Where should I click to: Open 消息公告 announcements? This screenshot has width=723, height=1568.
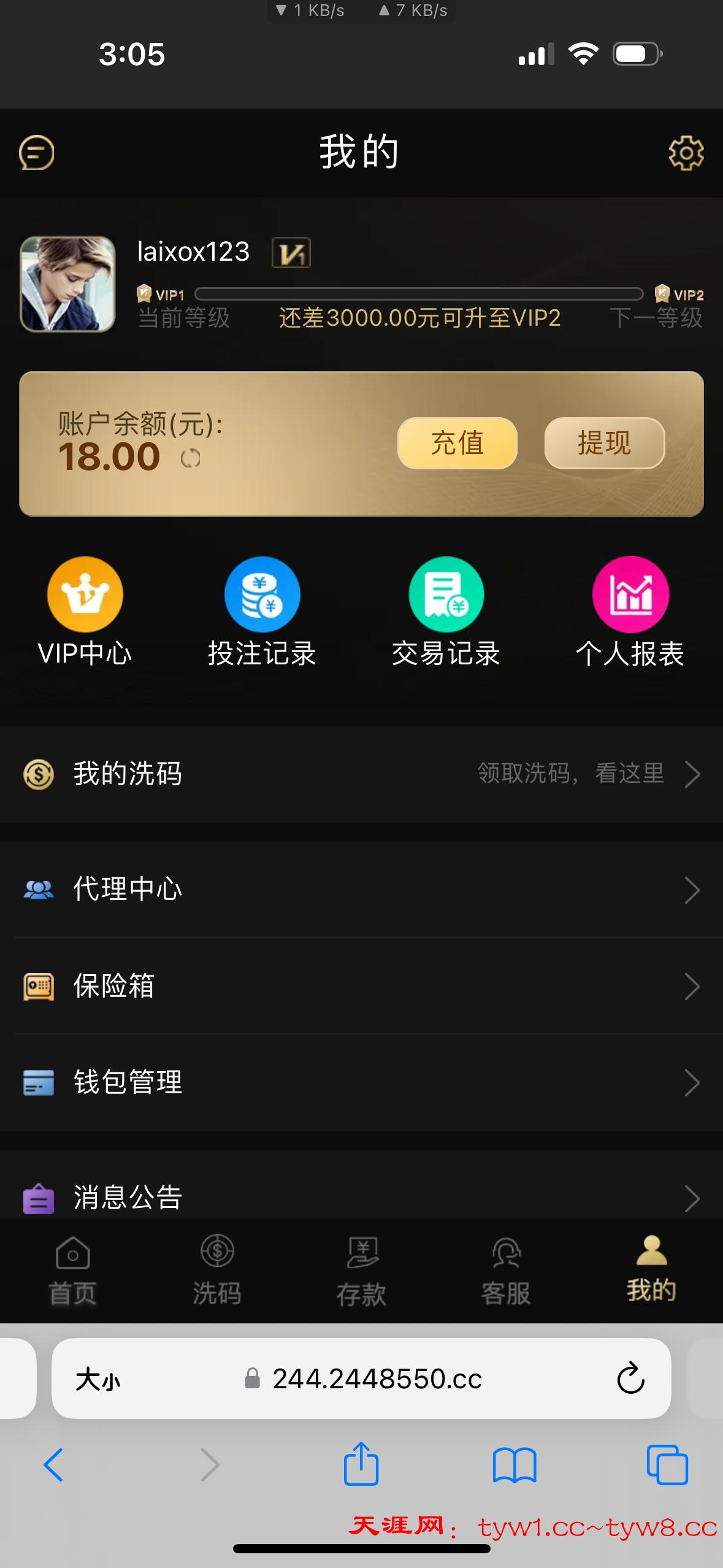tap(361, 1196)
